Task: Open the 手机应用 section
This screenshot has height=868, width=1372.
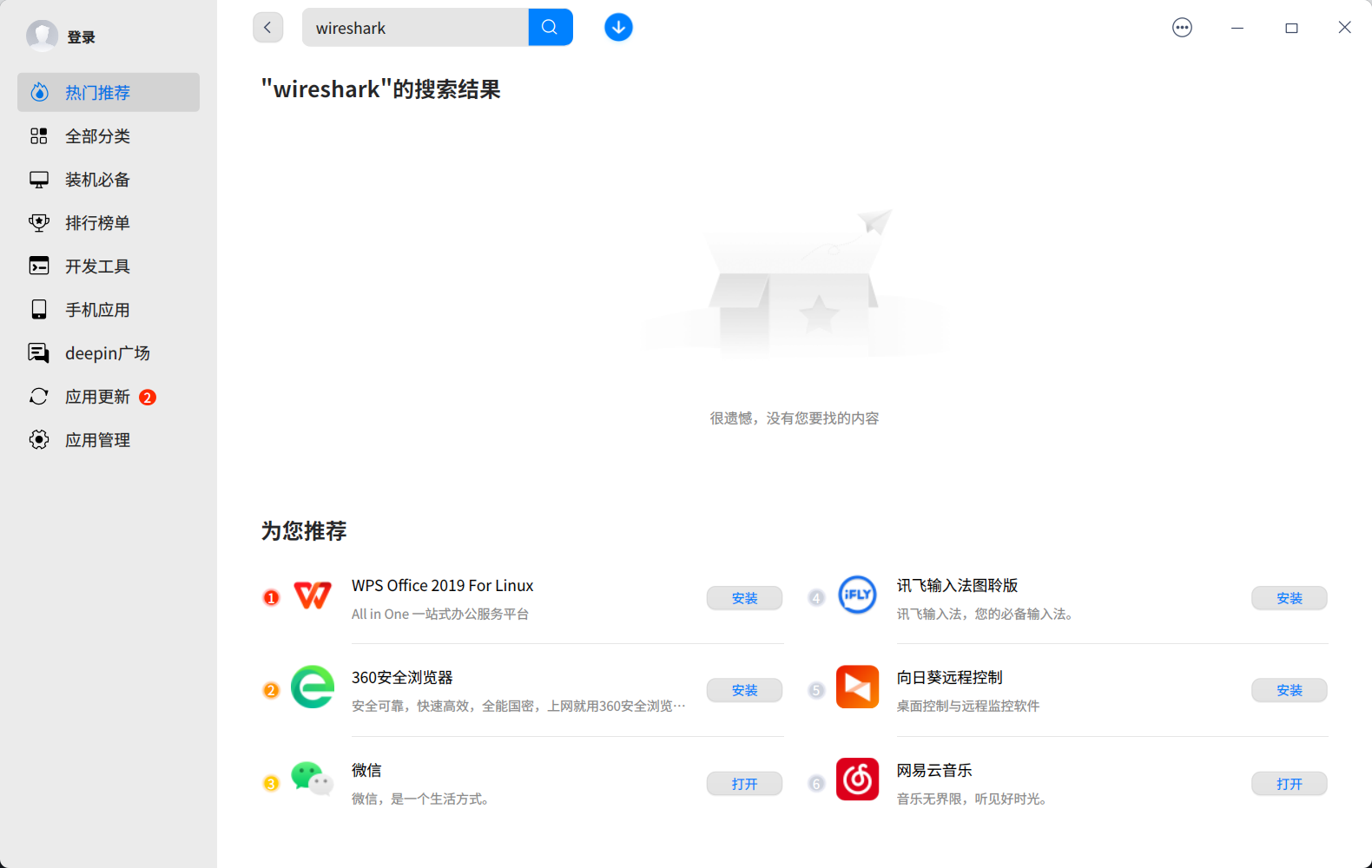Action: [x=97, y=310]
